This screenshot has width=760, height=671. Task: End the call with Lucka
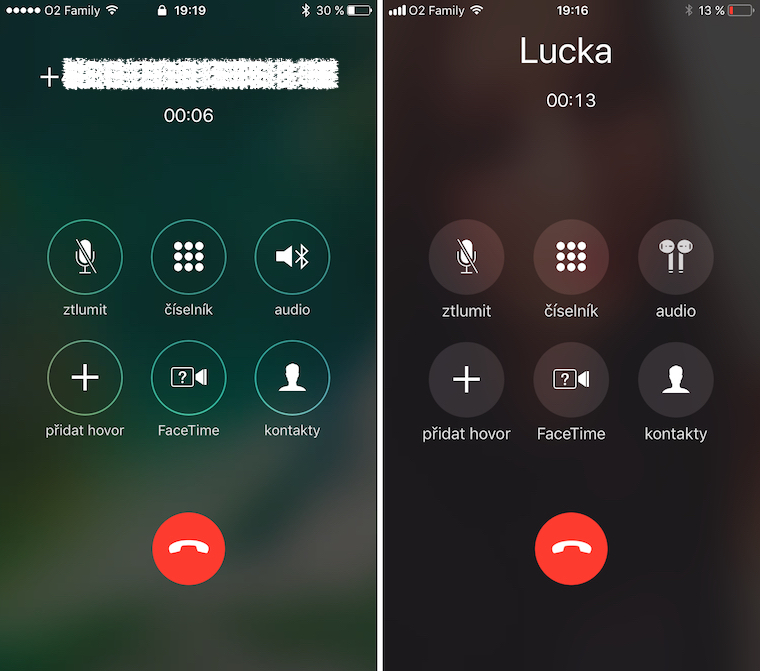(571, 549)
